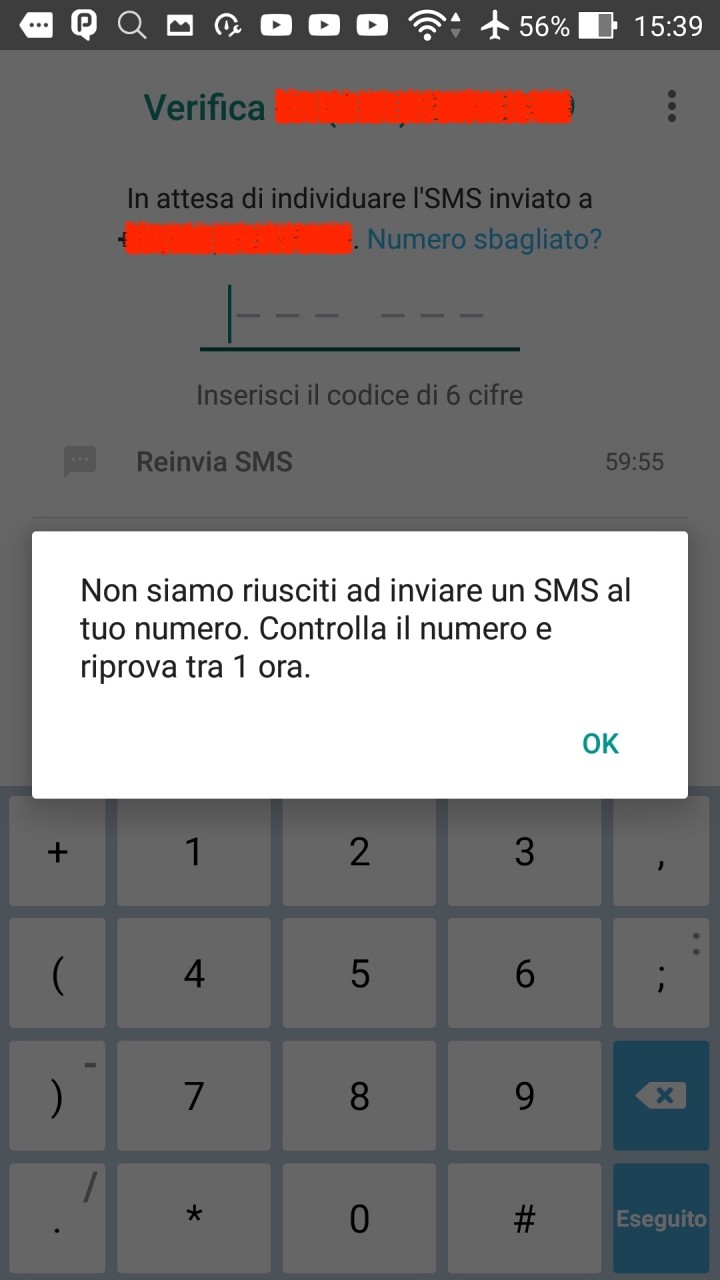Tap the plus symbol key
Viewport: 720px width, 1280px height.
tap(58, 851)
